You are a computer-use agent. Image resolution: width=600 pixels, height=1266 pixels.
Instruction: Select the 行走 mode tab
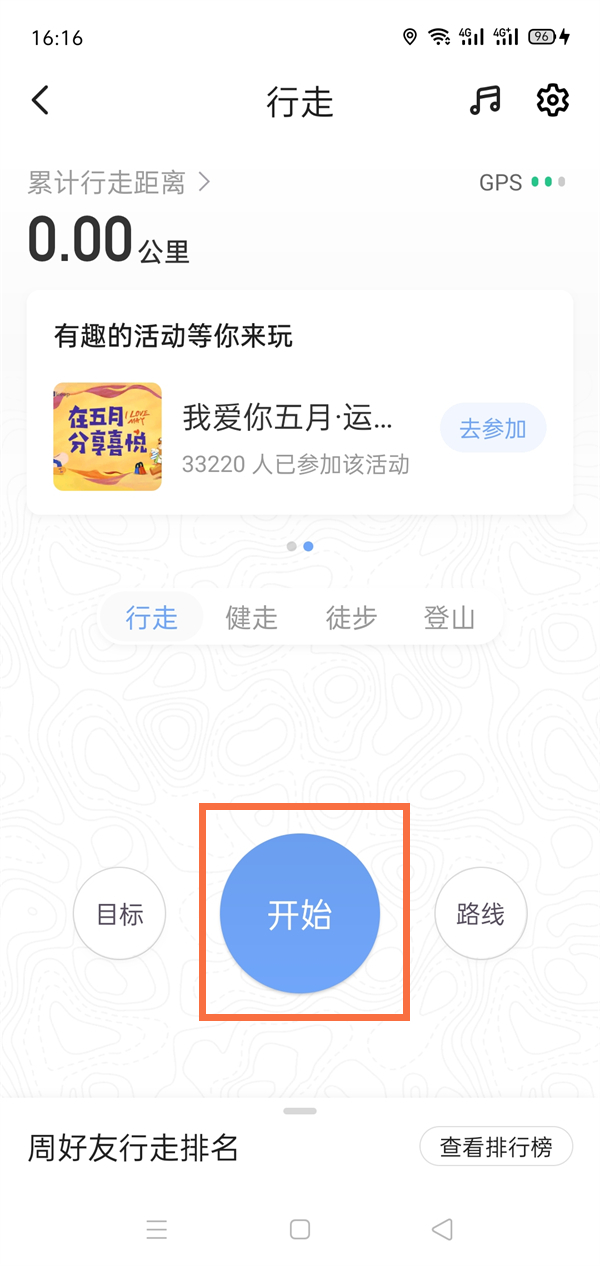151,618
